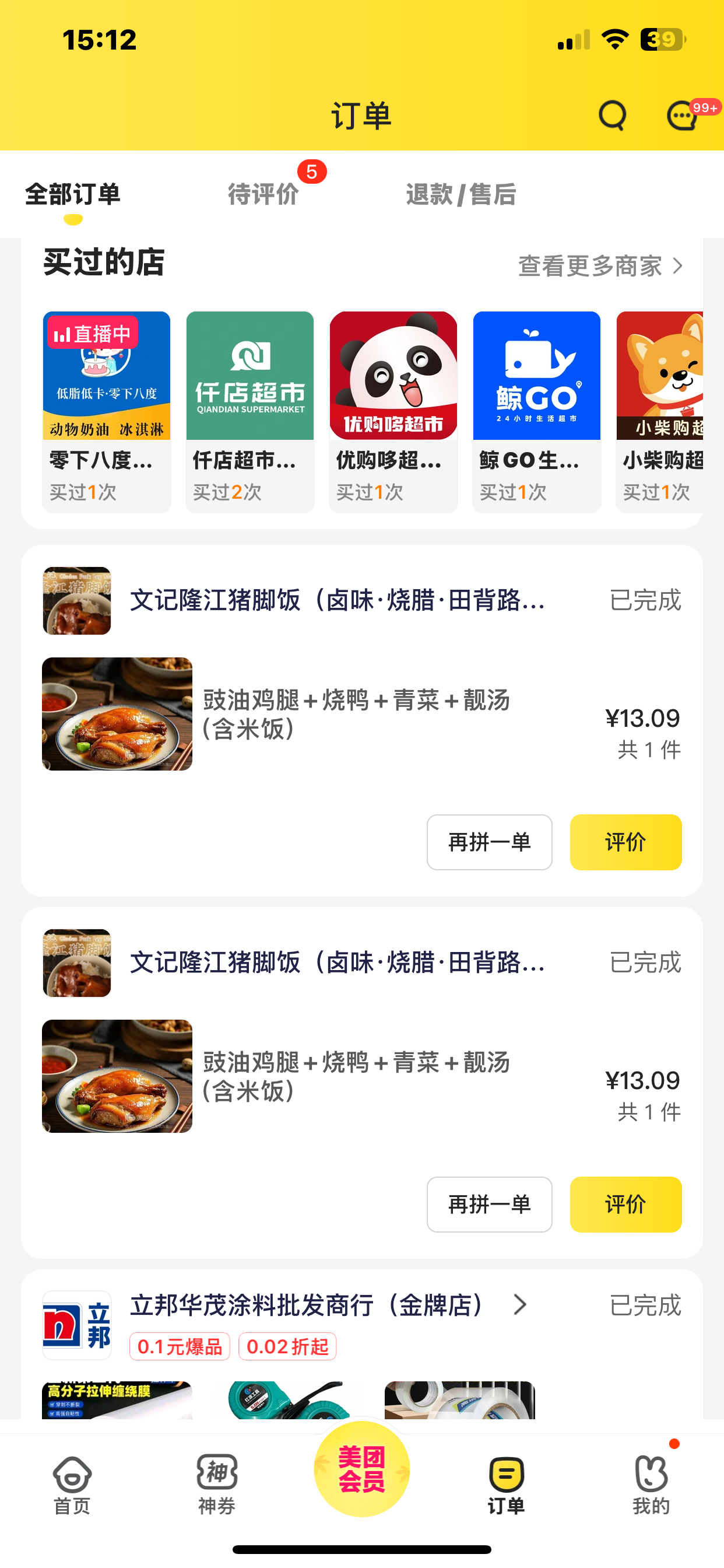This screenshot has width=724, height=1568.
Task: Switch to the 待评价 tab
Action: [x=263, y=195]
